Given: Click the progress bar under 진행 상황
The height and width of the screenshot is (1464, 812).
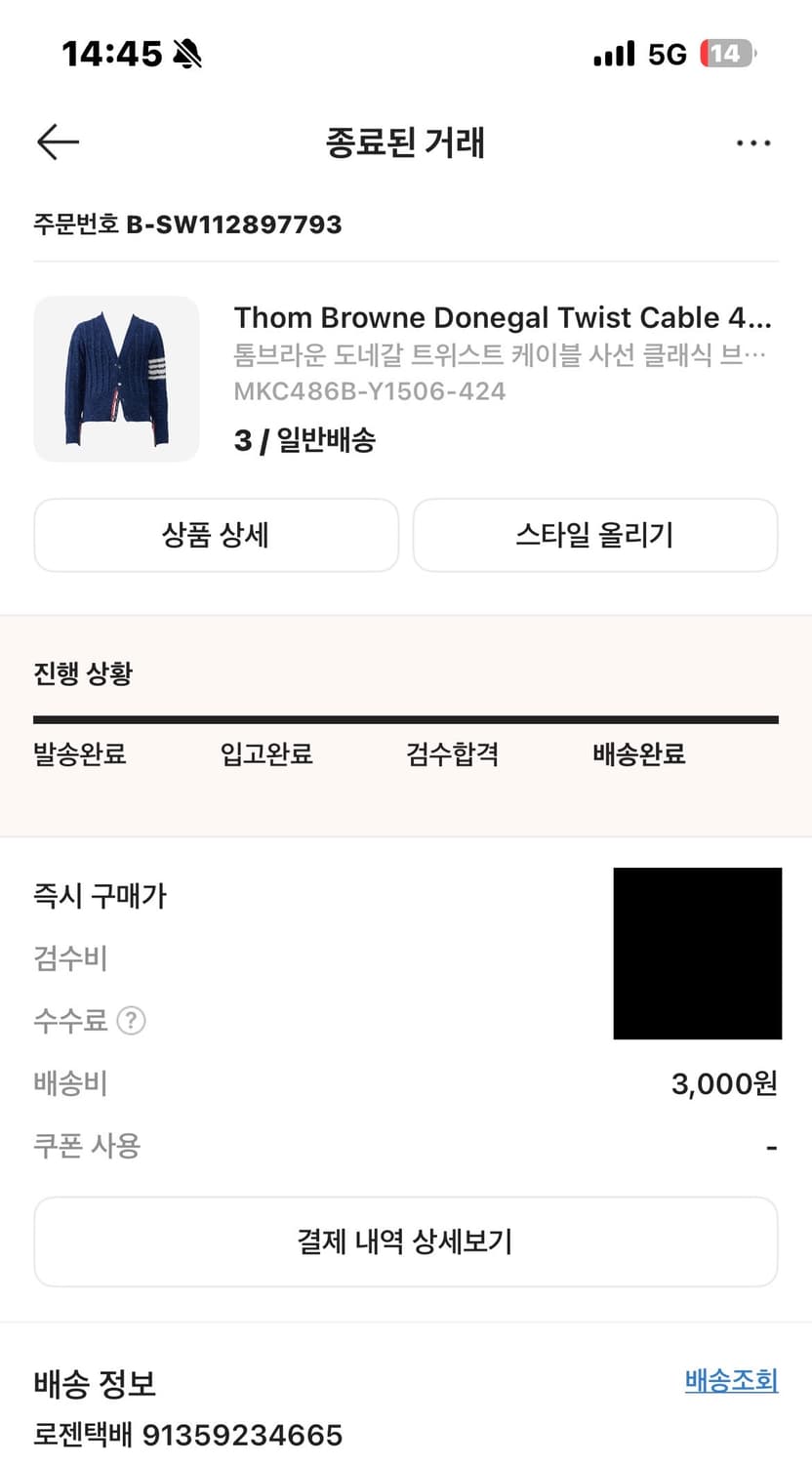Looking at the screenshot, I should coord(406,718).
